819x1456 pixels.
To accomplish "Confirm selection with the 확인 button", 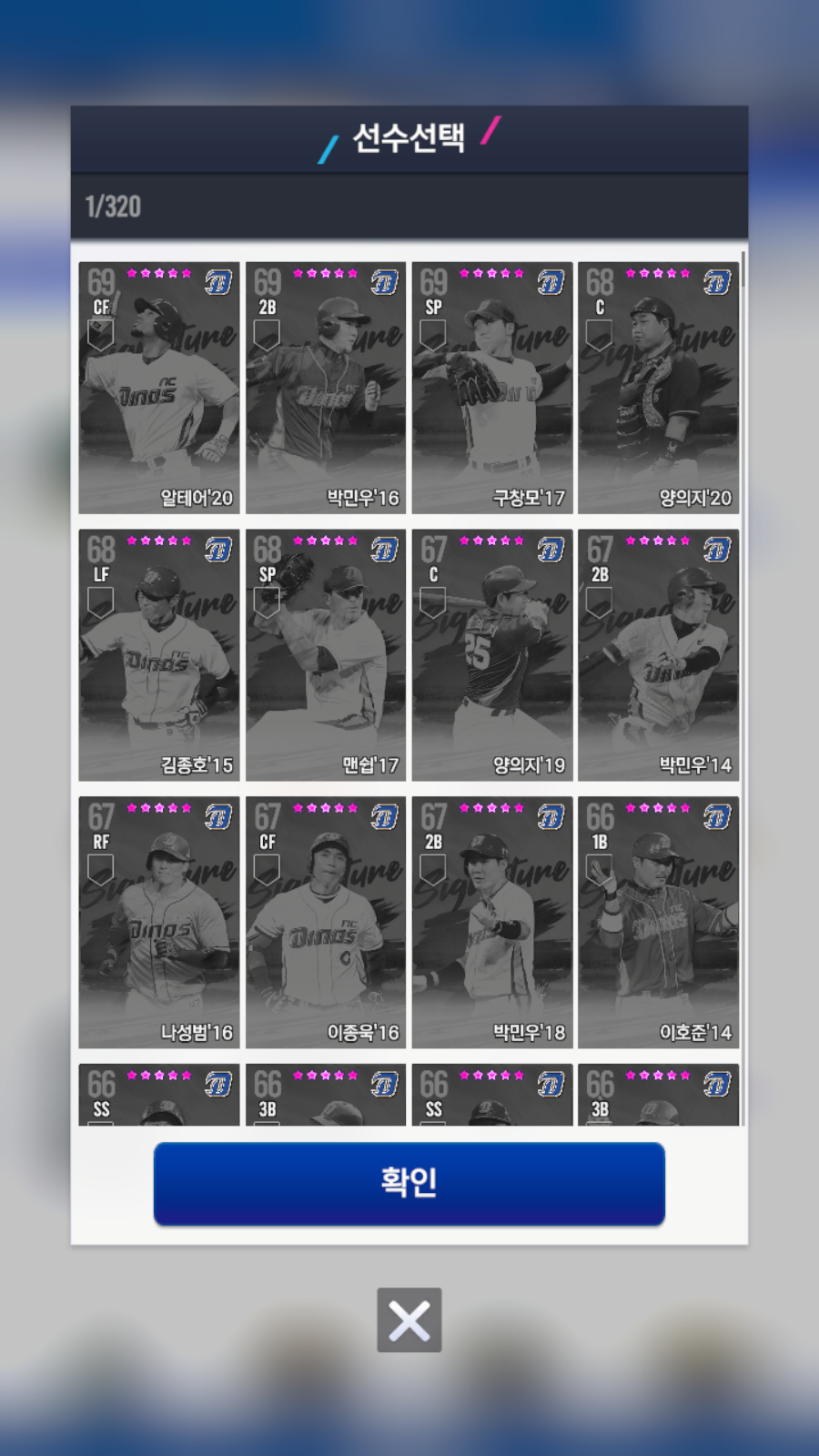I will pos(409,1183).
